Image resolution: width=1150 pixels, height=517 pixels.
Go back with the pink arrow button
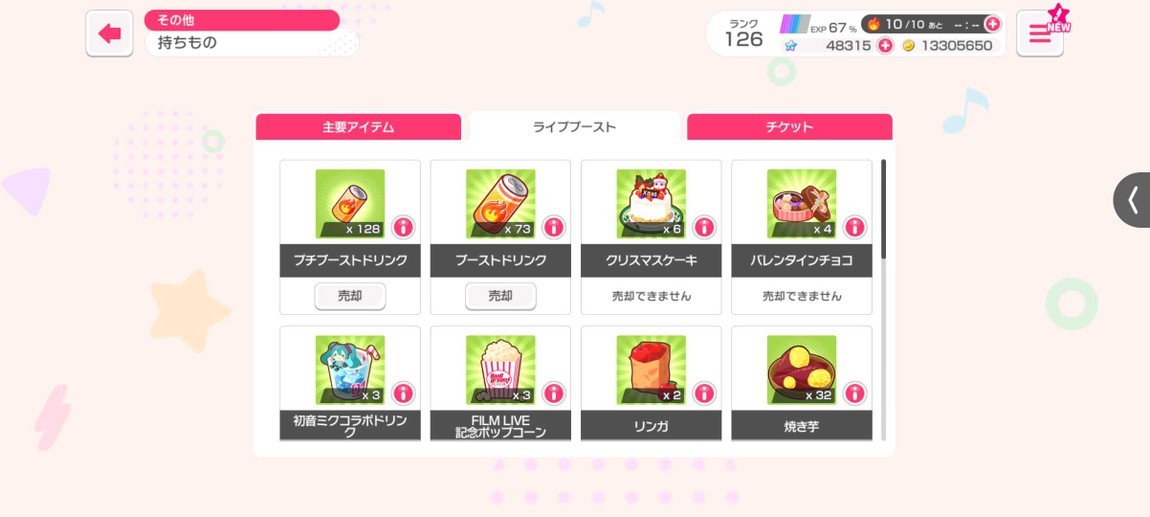(x=109, y=34)
